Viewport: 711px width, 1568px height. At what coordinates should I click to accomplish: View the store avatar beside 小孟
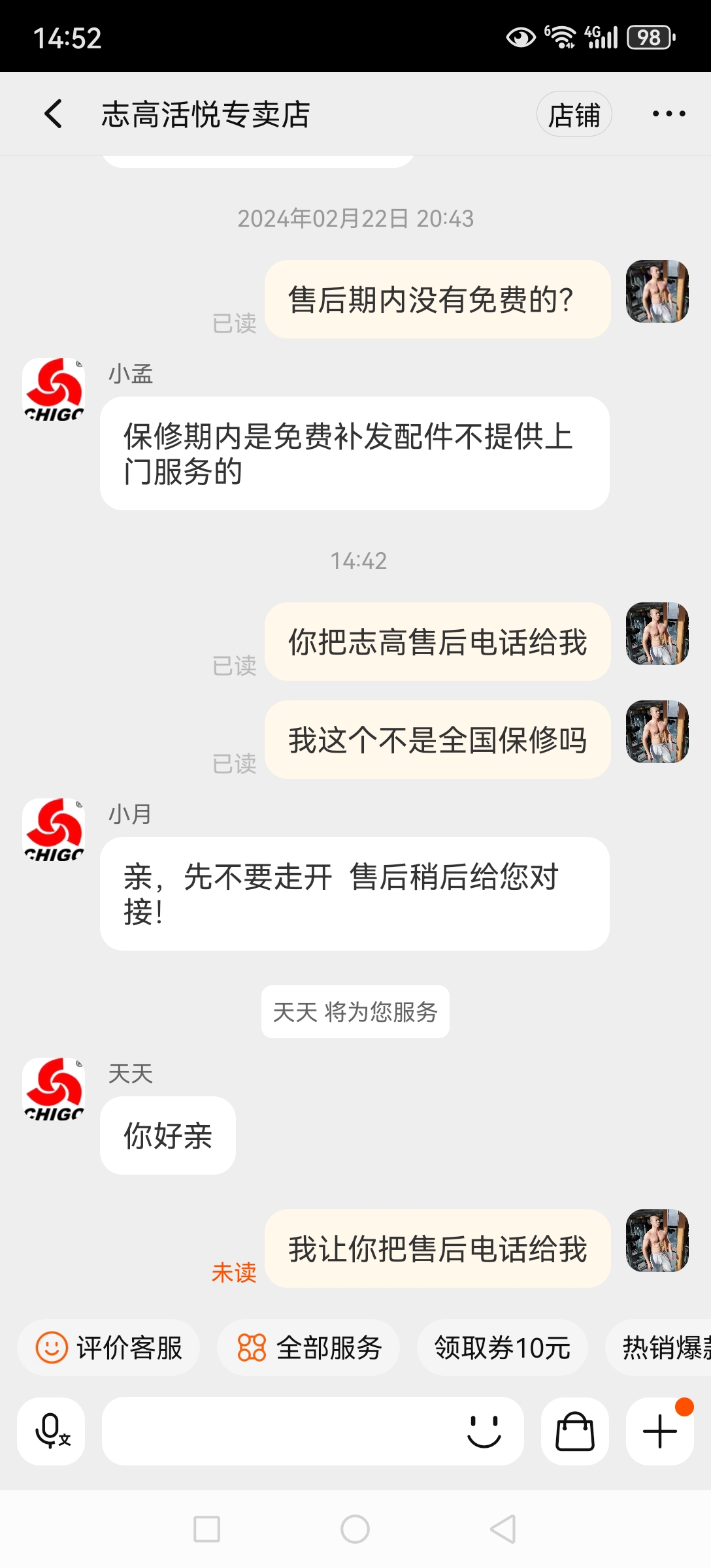tap(54, 389)
